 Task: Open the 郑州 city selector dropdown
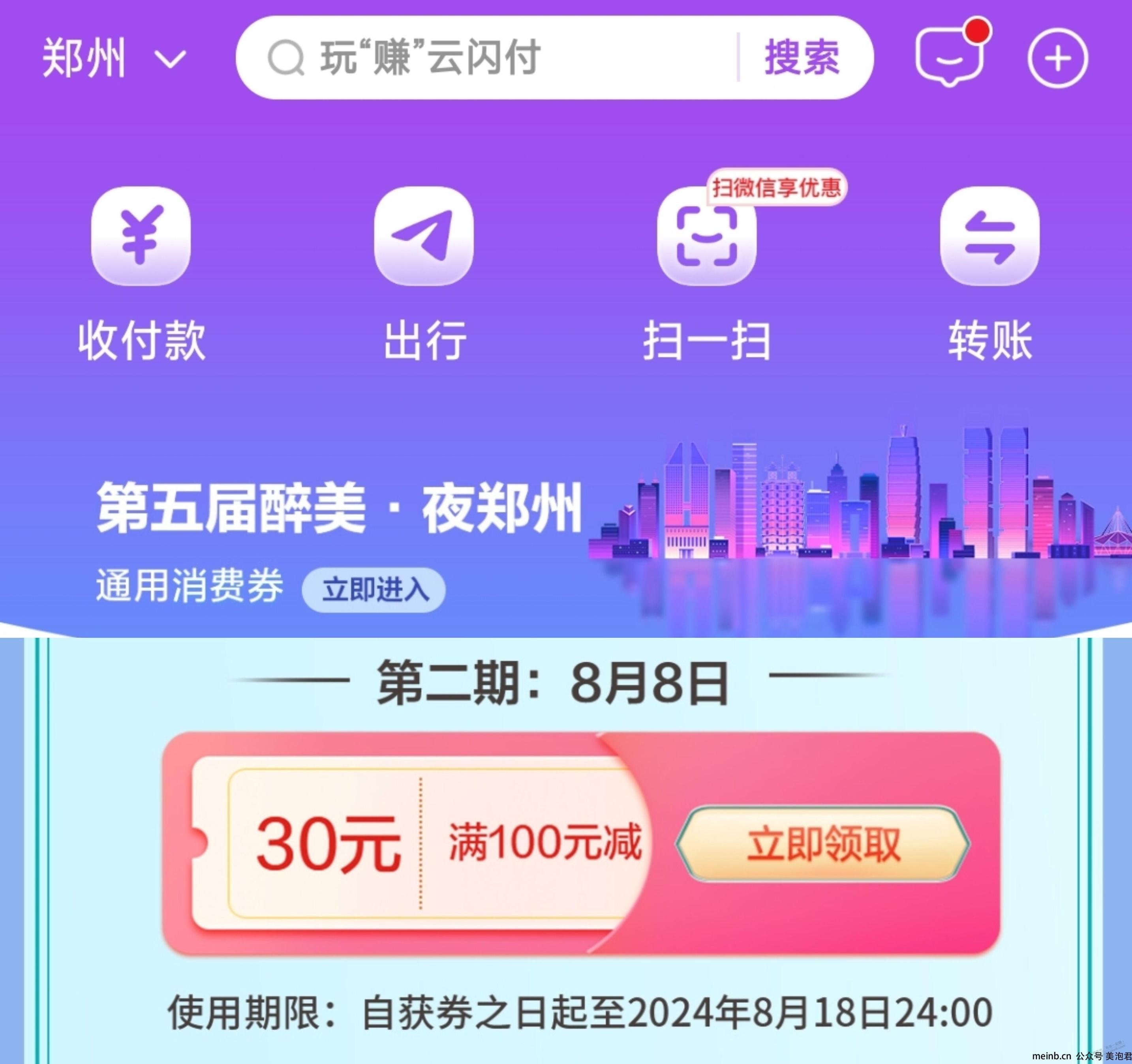(x=114, y=58)
